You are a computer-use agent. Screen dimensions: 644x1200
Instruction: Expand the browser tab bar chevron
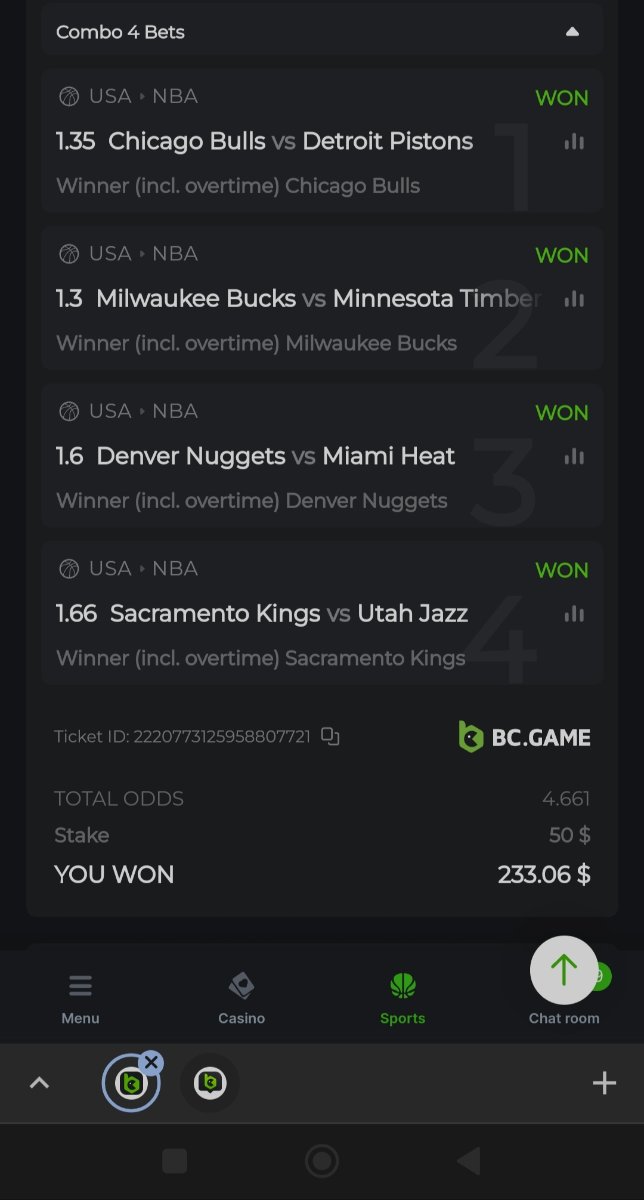point(39,1083)
